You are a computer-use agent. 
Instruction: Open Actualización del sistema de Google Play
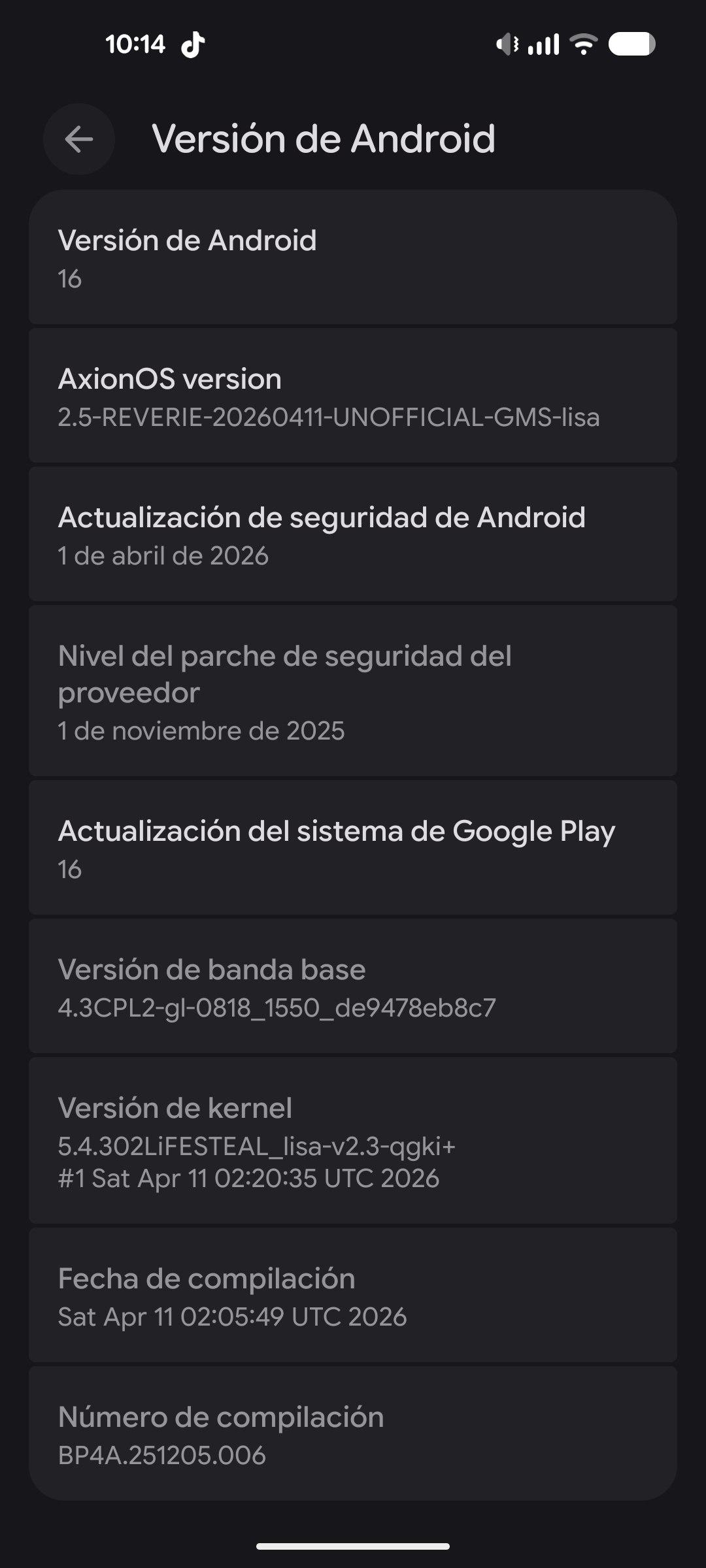click(x=353, y=849)
